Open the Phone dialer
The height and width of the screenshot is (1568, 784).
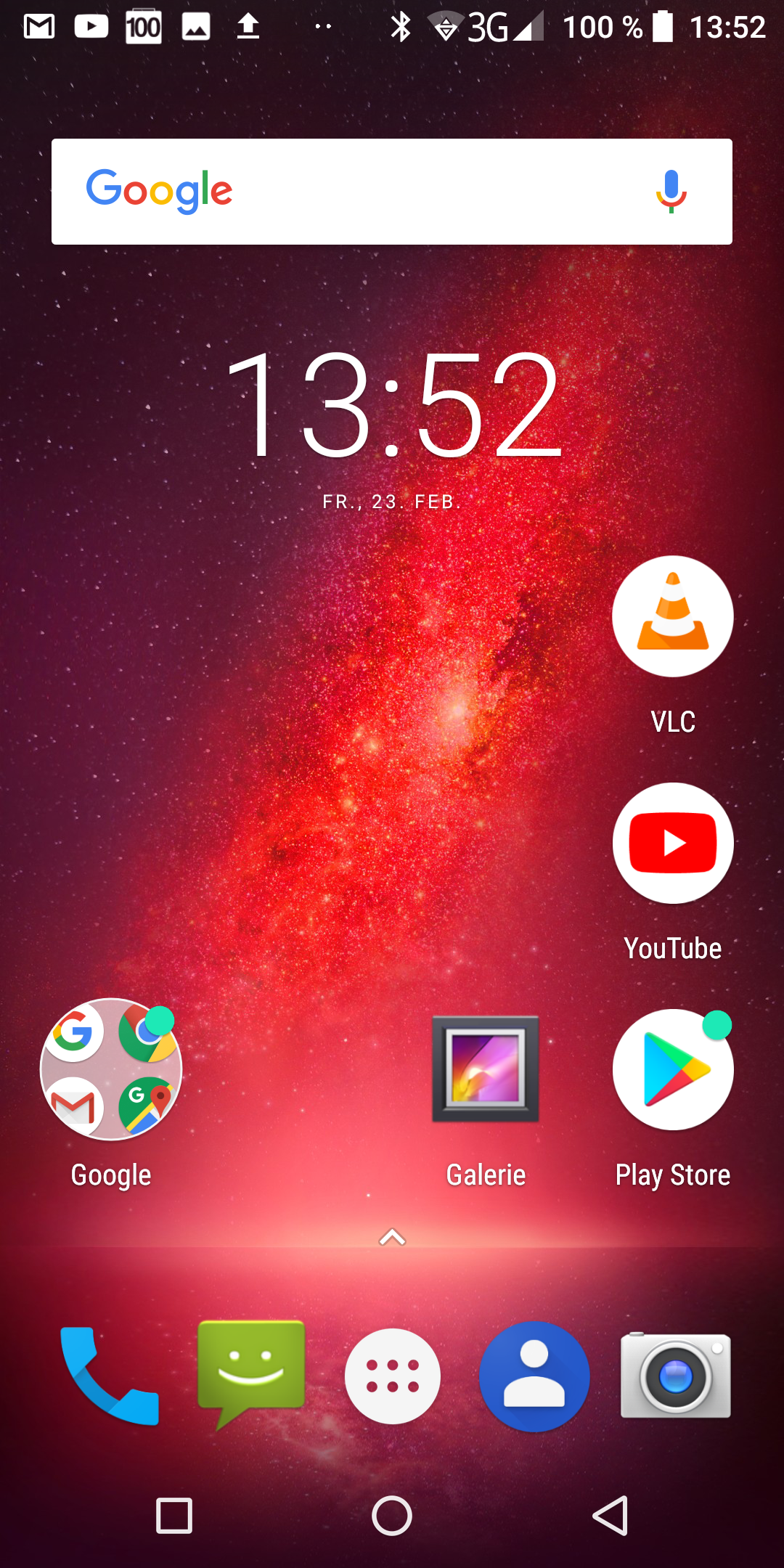coord(110,1376)
